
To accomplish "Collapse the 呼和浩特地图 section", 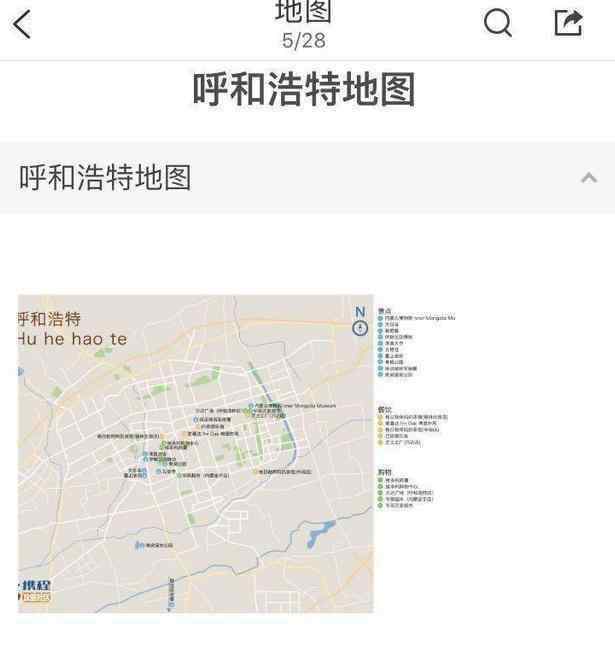I will (588, 178).
